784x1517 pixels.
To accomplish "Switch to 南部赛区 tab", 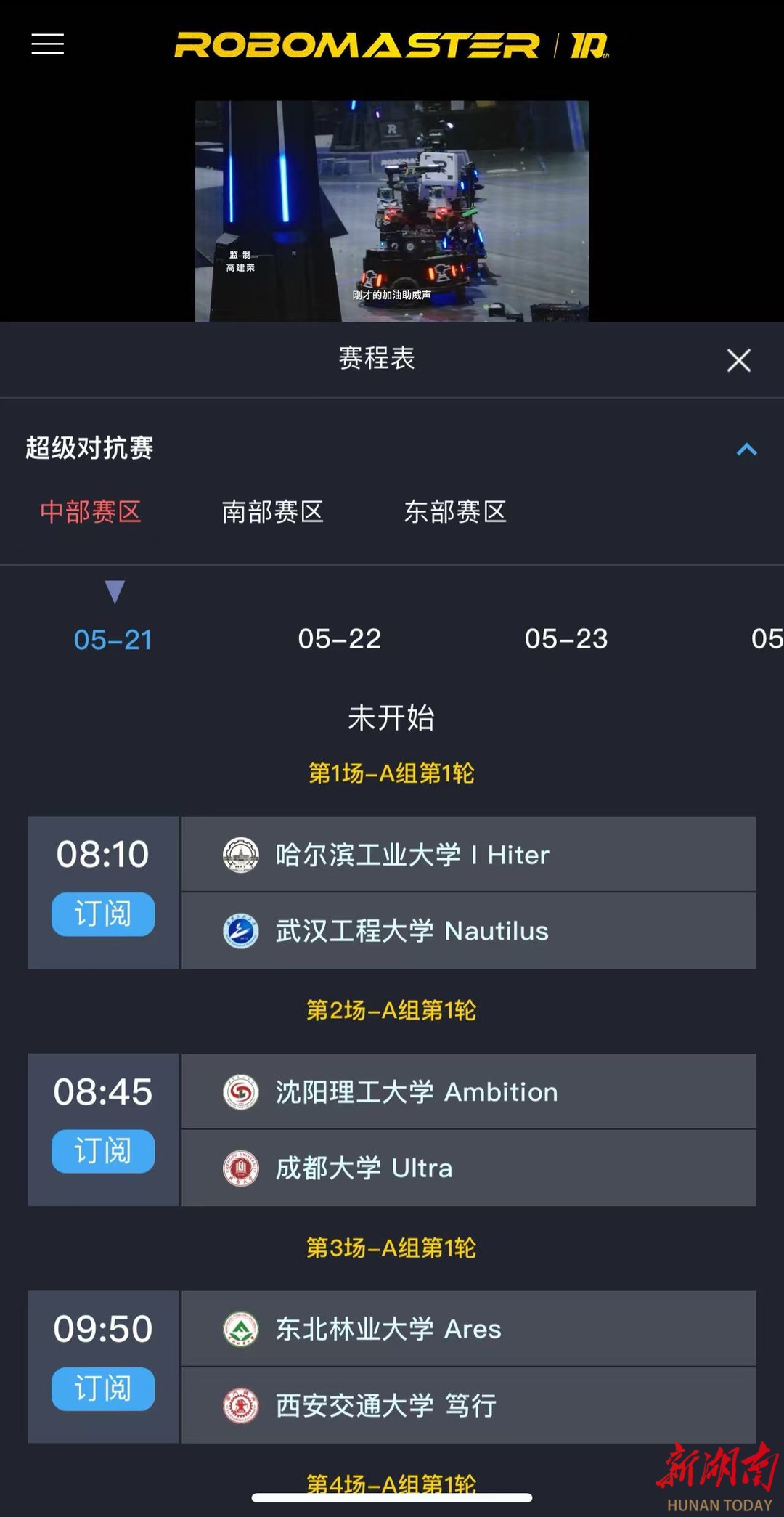I will click(273, 511).
